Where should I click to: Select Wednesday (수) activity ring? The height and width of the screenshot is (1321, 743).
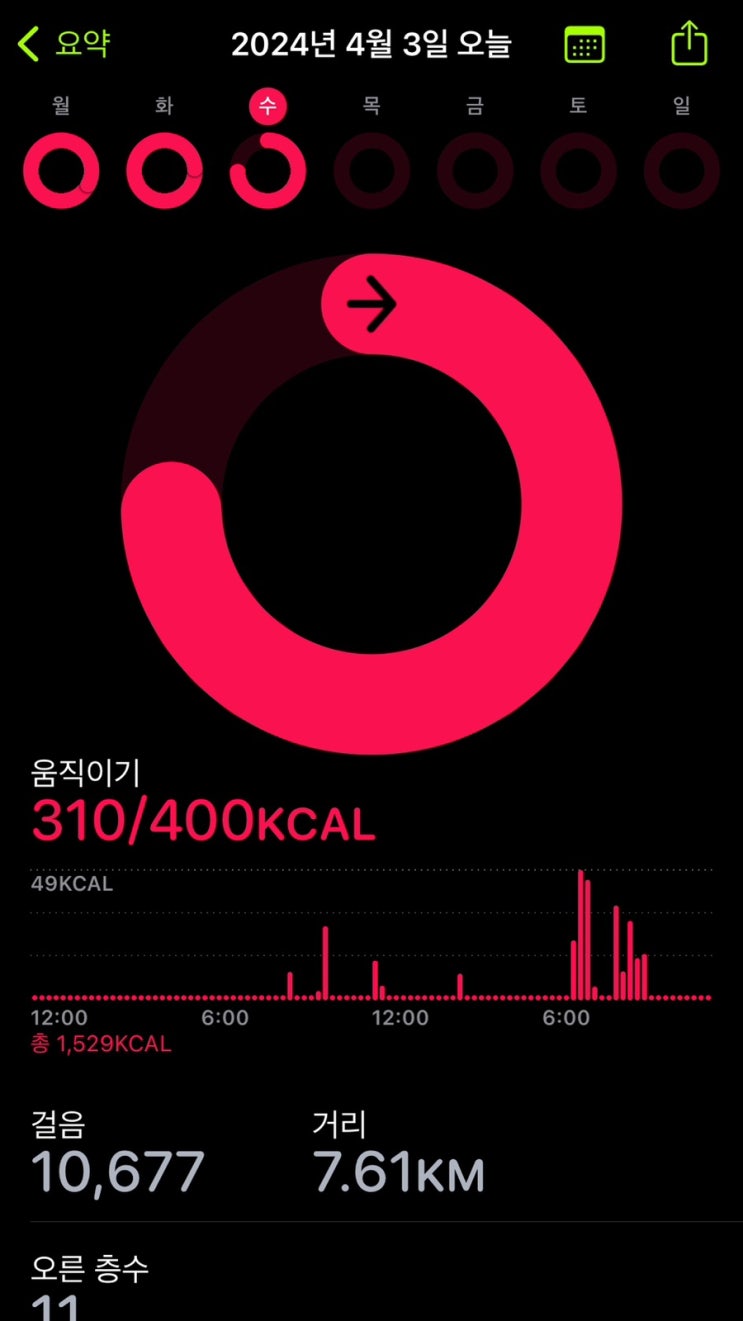click(x=268, y=170)
